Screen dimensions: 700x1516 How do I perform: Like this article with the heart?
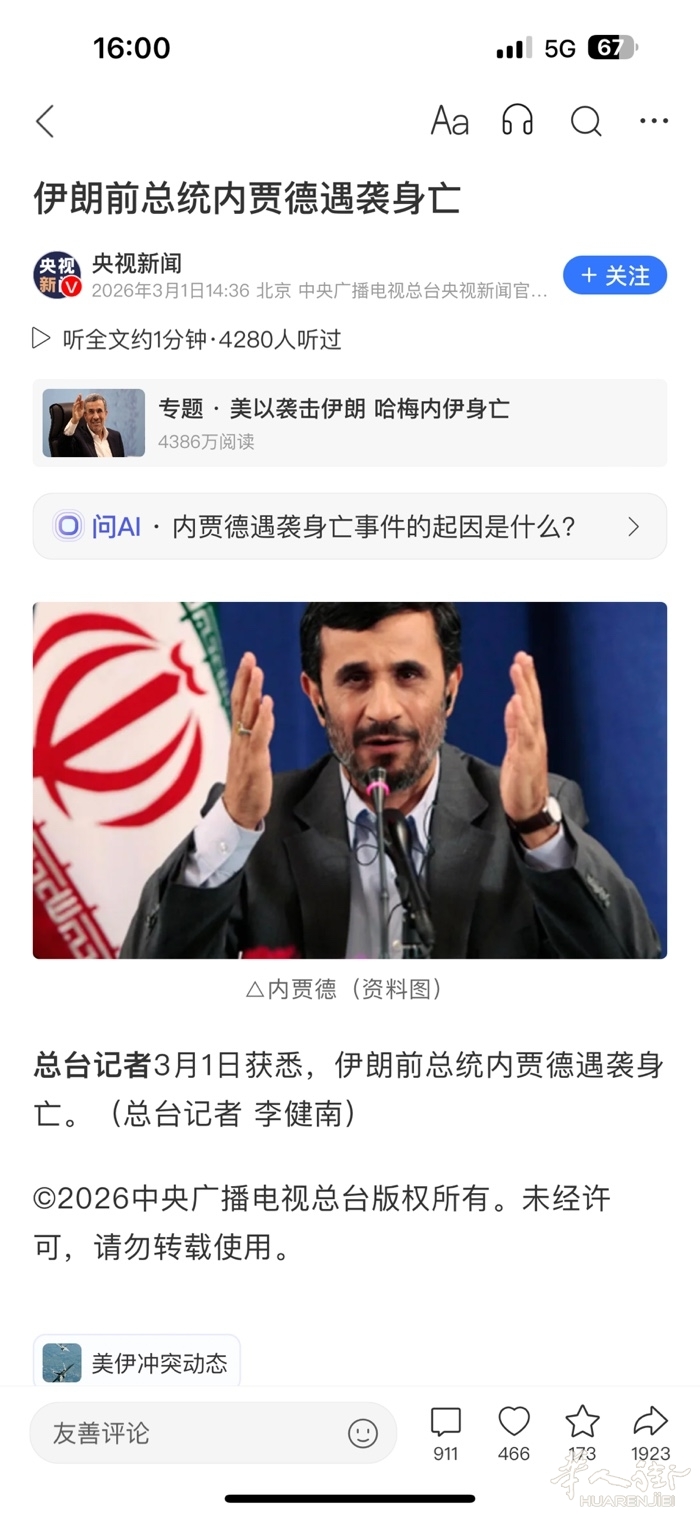click(x=514, y=1431)
